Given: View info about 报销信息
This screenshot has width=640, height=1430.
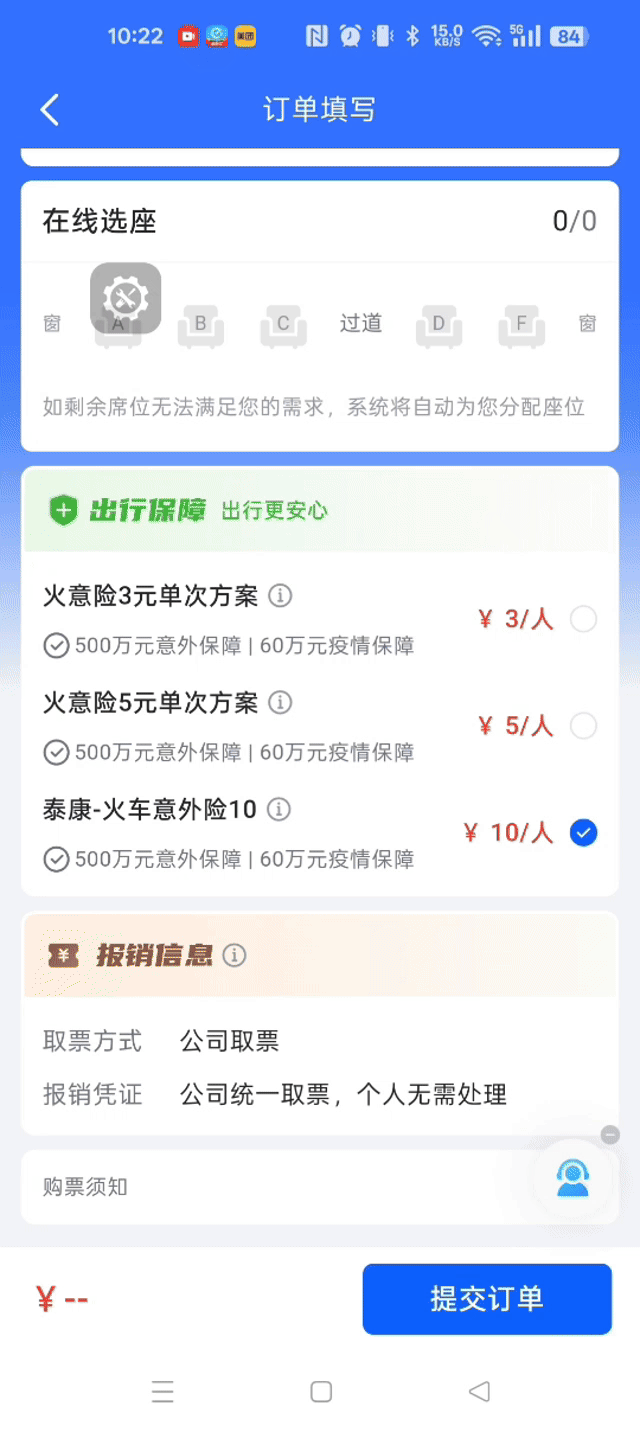Looking at the screenshot, I should coord(234,955).
